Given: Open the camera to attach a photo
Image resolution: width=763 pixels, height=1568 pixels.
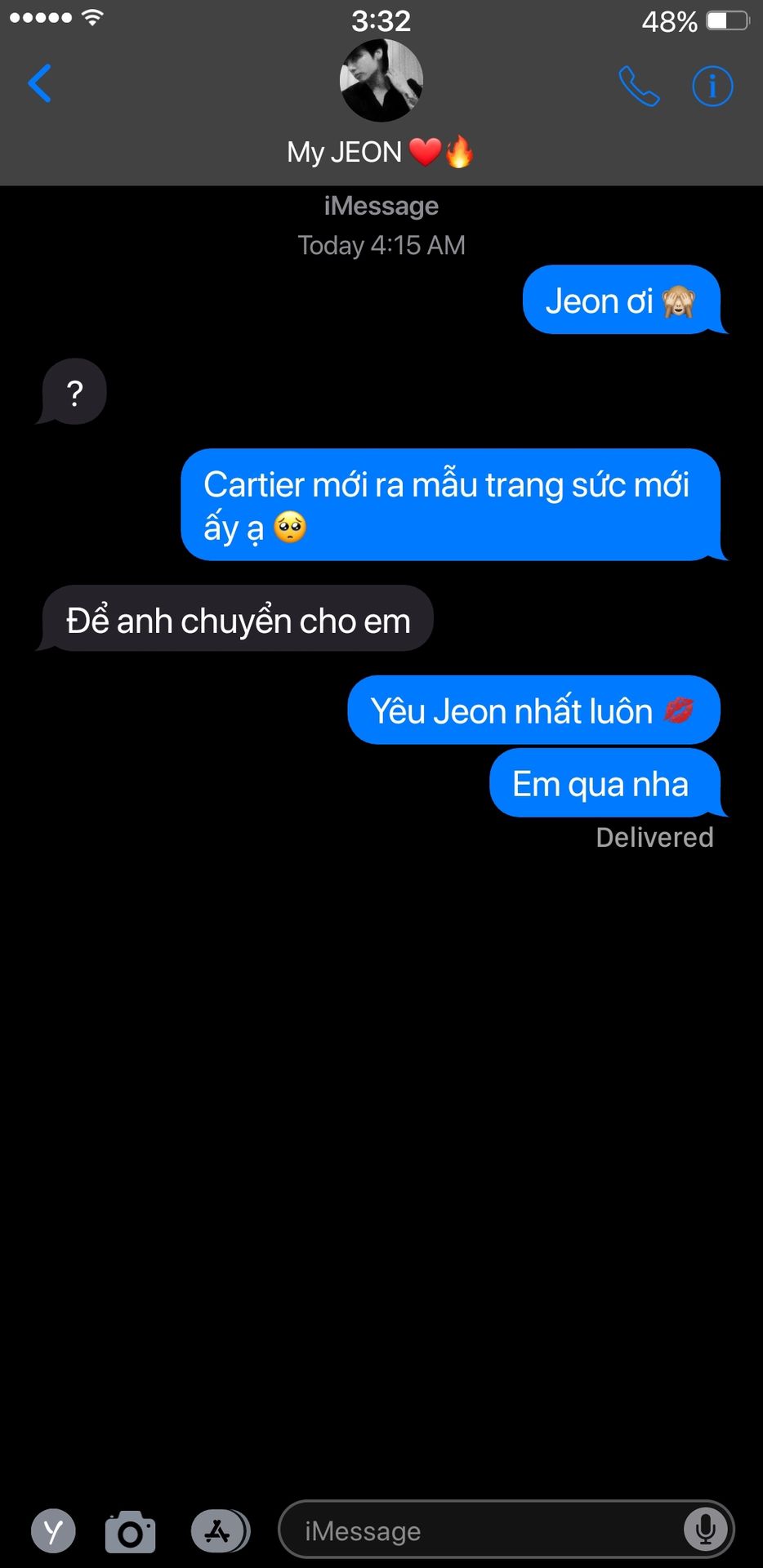Looking at the screenshot, I should pos(131,1531).
